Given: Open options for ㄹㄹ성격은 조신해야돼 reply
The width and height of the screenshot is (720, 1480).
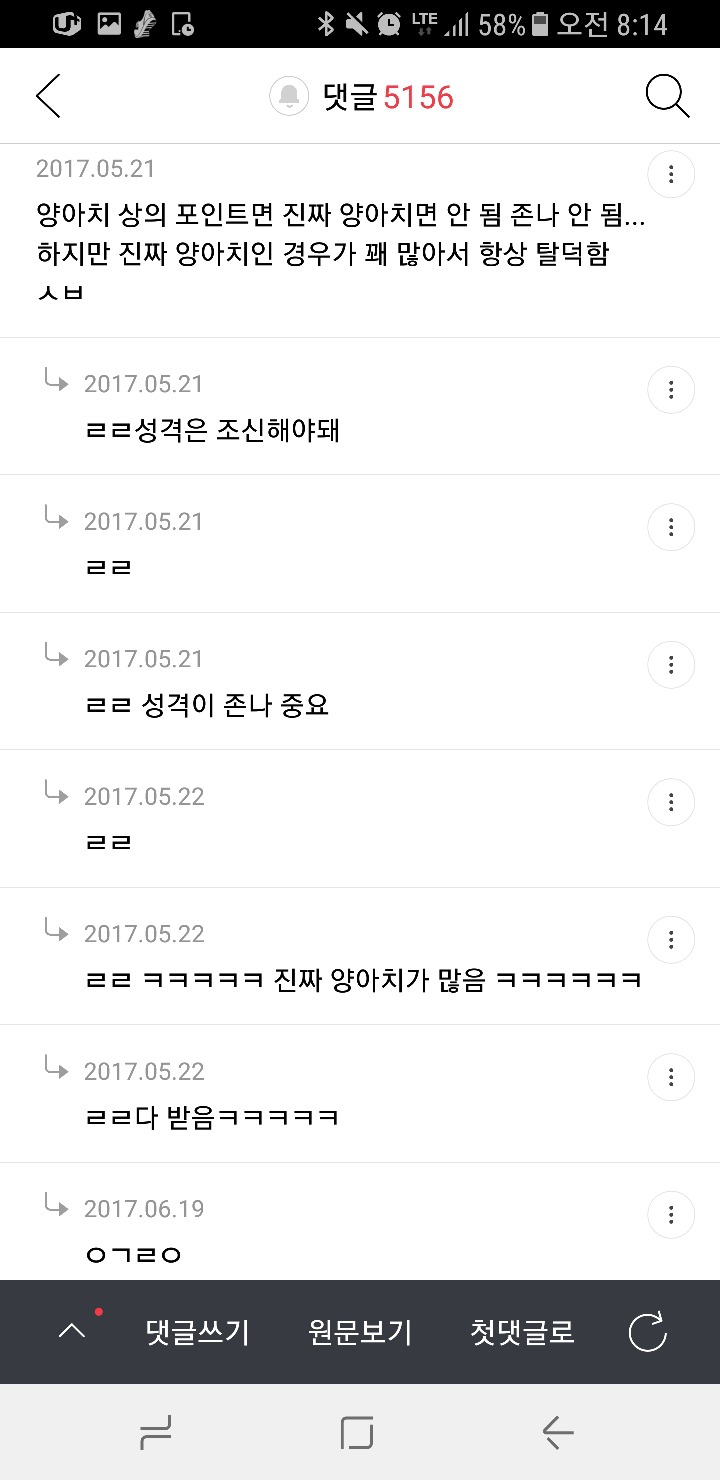Looking at the screenshot, I should tap(671, 390).
